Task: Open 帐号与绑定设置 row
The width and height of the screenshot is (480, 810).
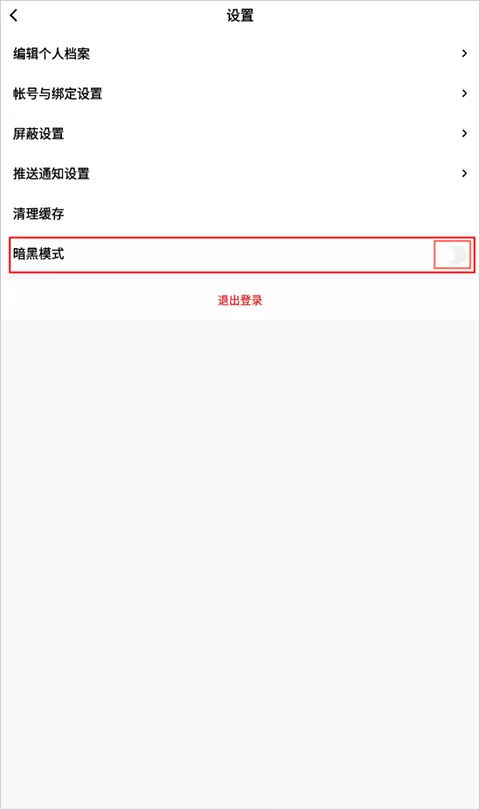Action: (240, 94)
